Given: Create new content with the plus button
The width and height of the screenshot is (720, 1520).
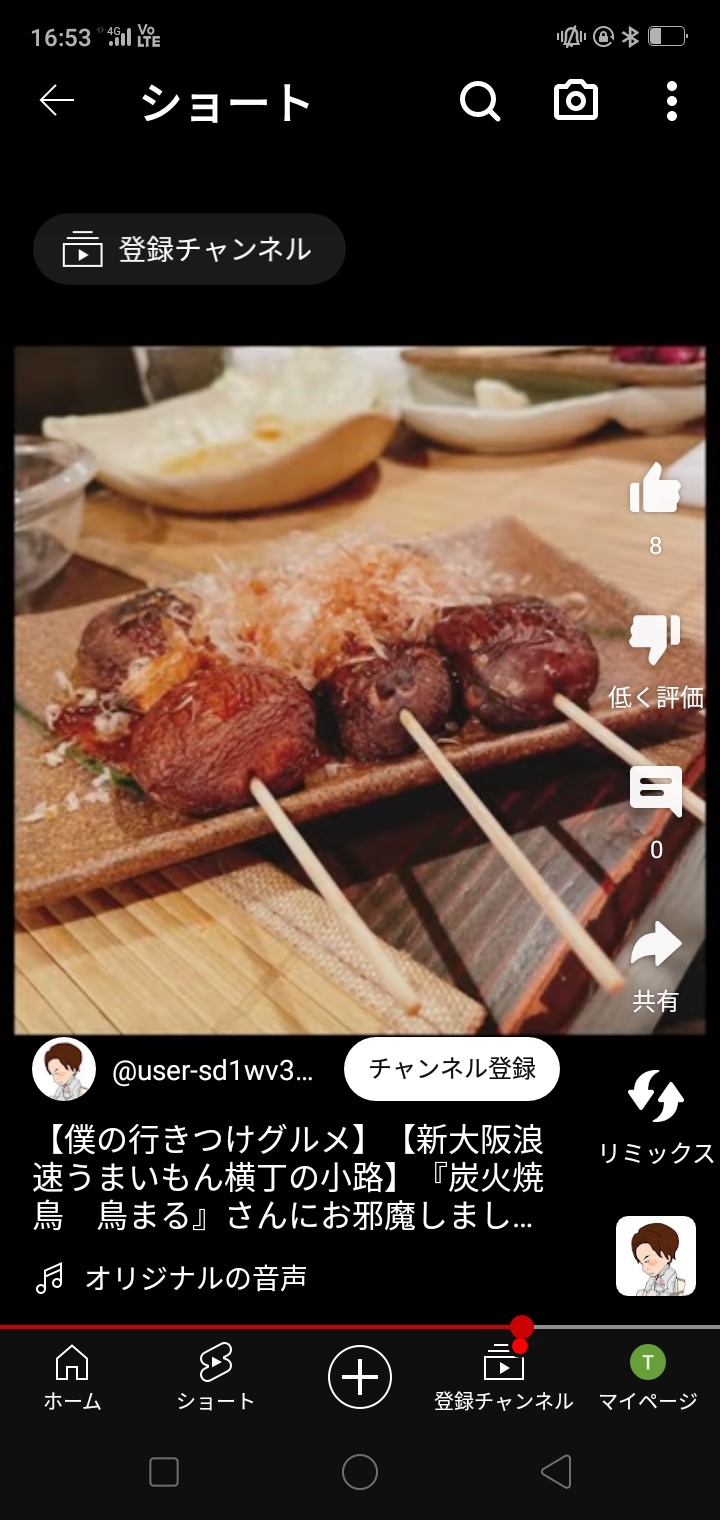Looking at the screenshot, I should pyautogui.click(x=360, y=1377).
